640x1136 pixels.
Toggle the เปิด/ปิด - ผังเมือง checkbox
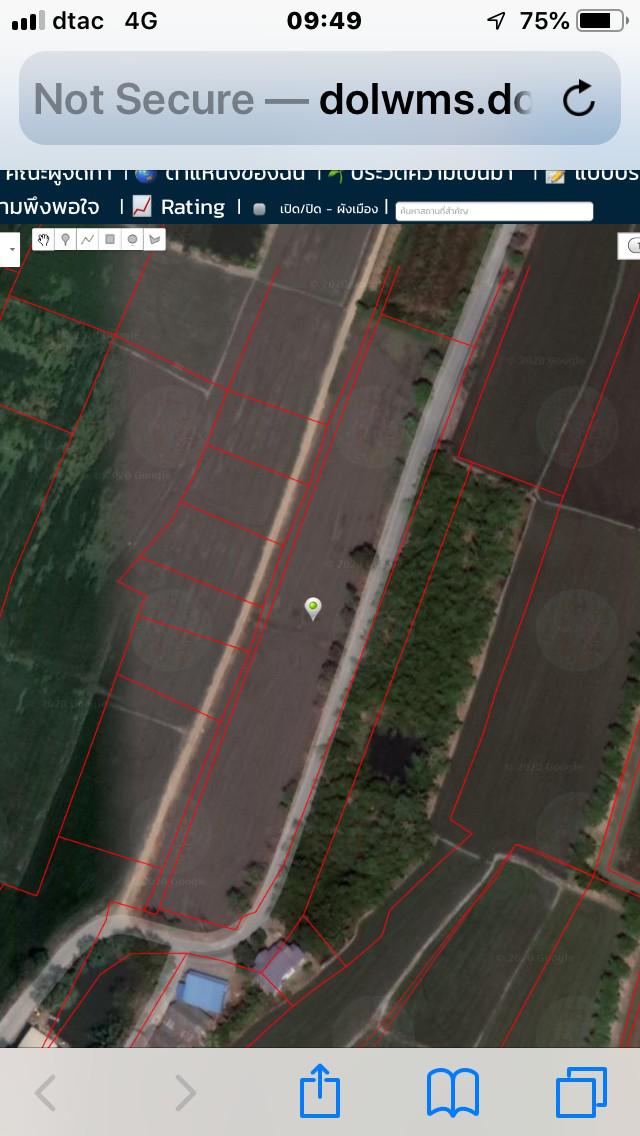[259, 209]
